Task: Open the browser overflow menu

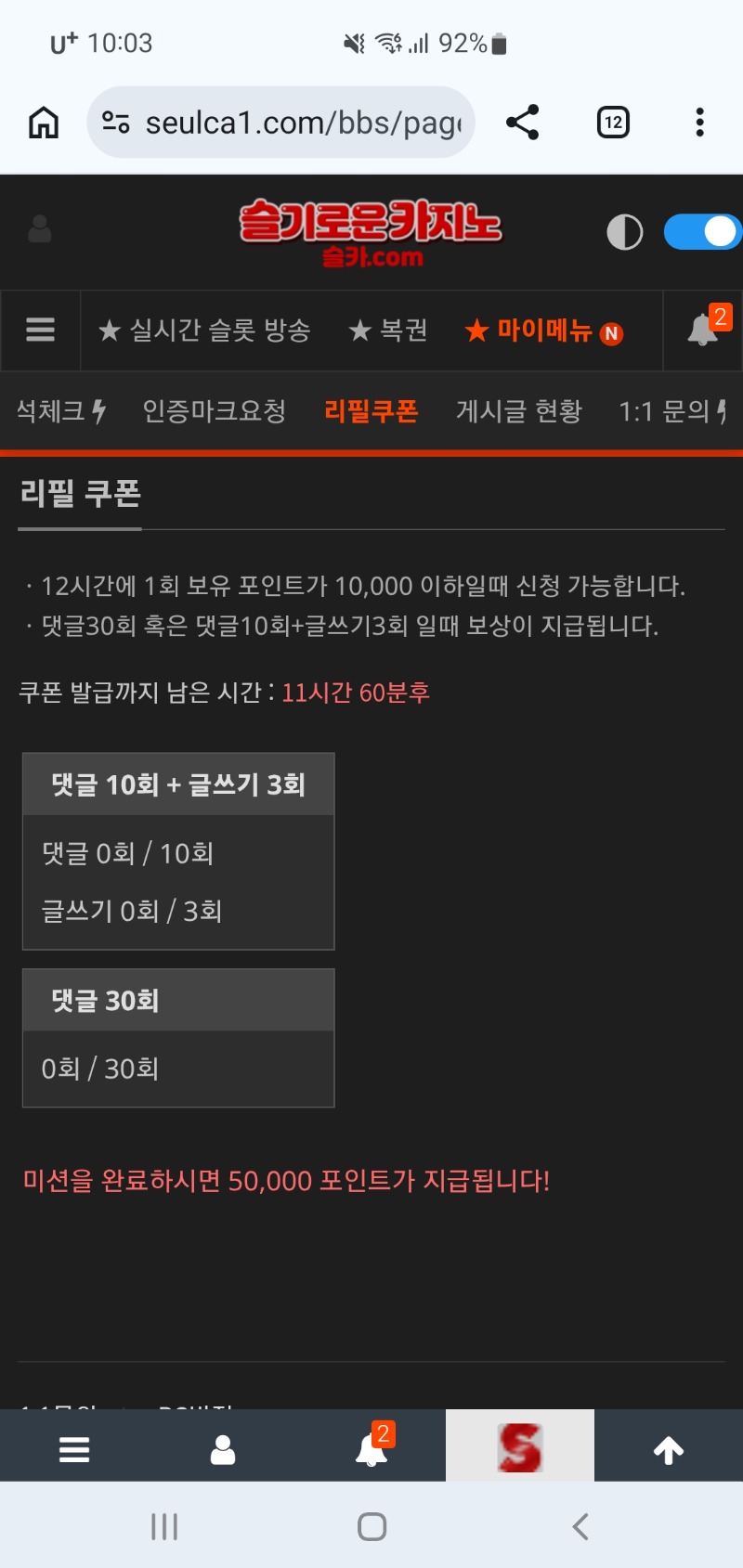Action: click(x=699, y=123)
